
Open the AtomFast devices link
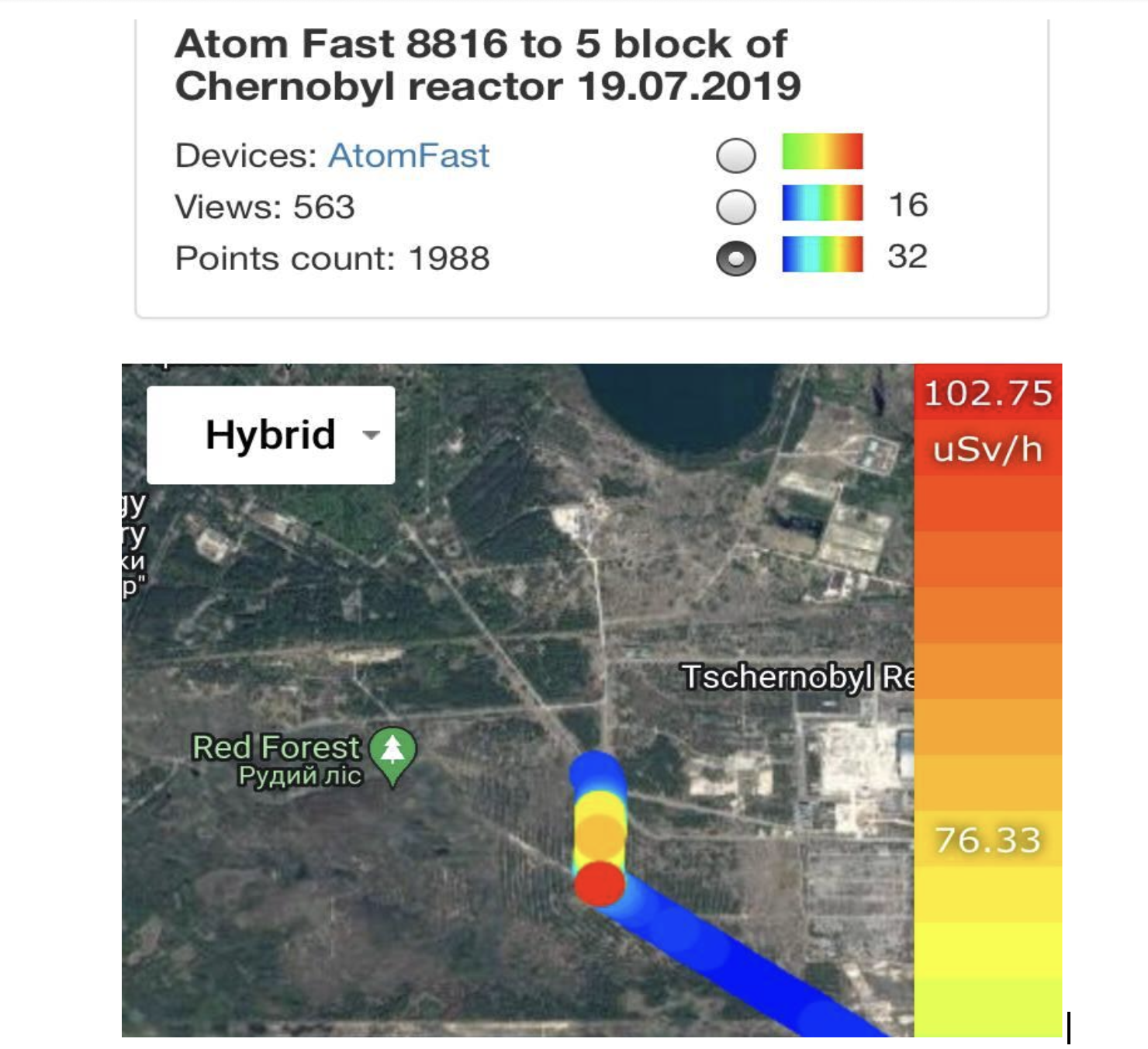pos(408,156)
